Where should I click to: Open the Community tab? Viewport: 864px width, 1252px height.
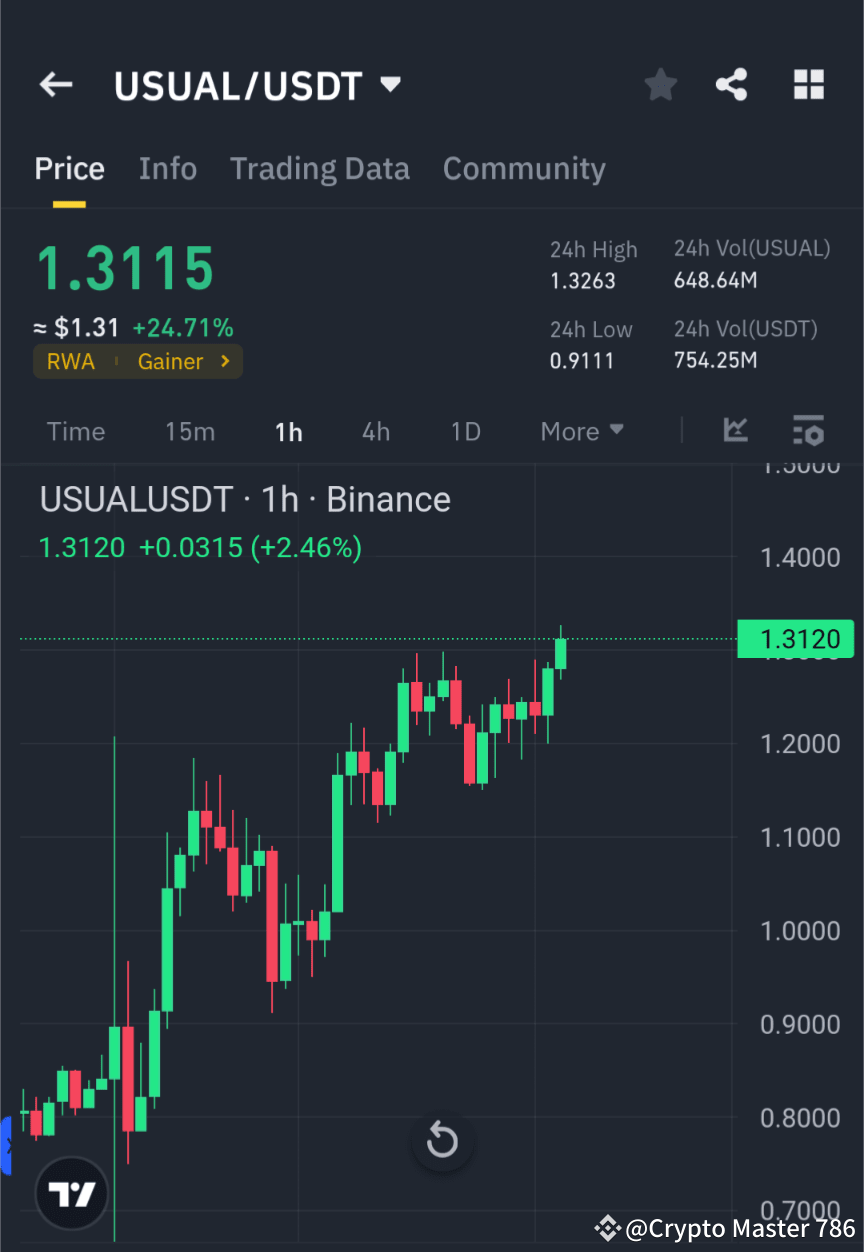(524, 168)
